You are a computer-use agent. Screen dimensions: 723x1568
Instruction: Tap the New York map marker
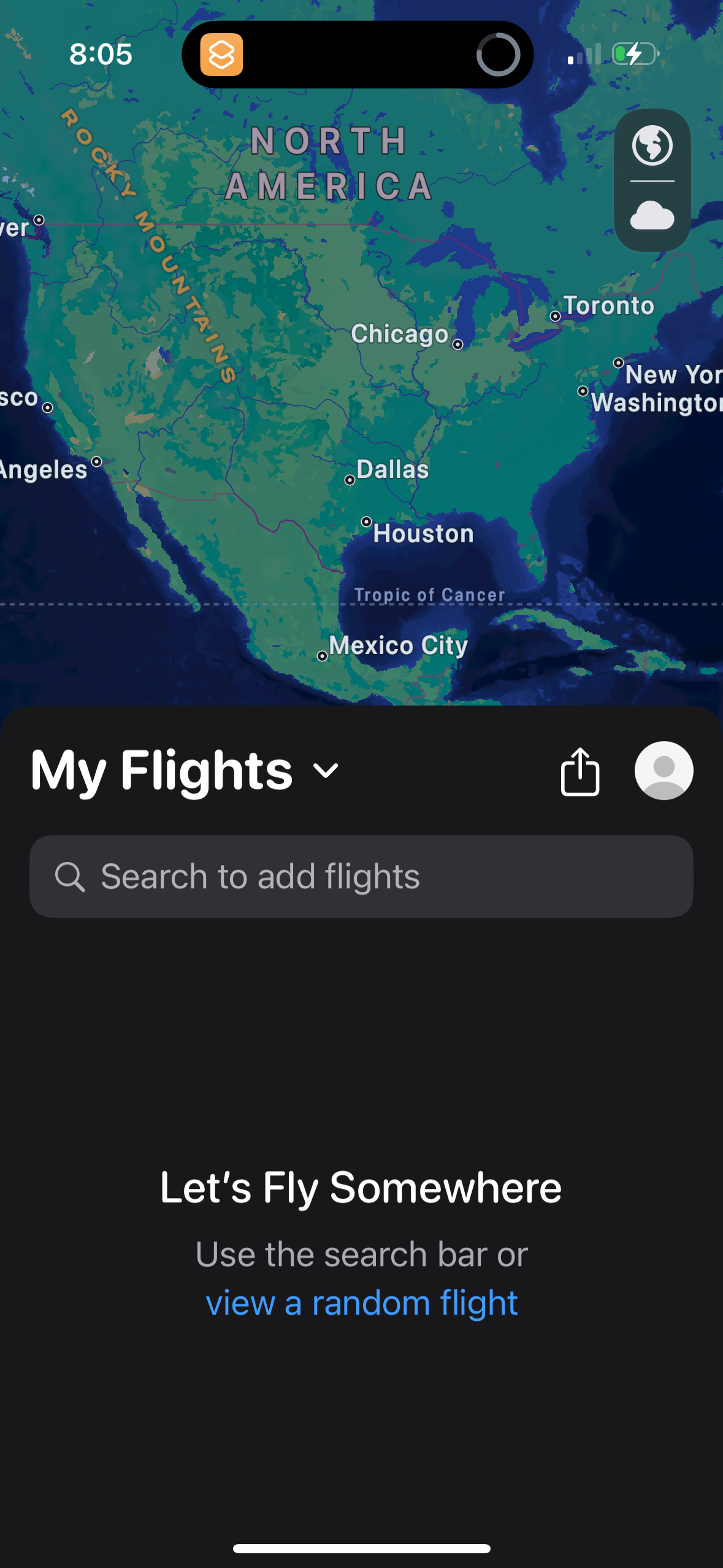(x=619, y=363)
